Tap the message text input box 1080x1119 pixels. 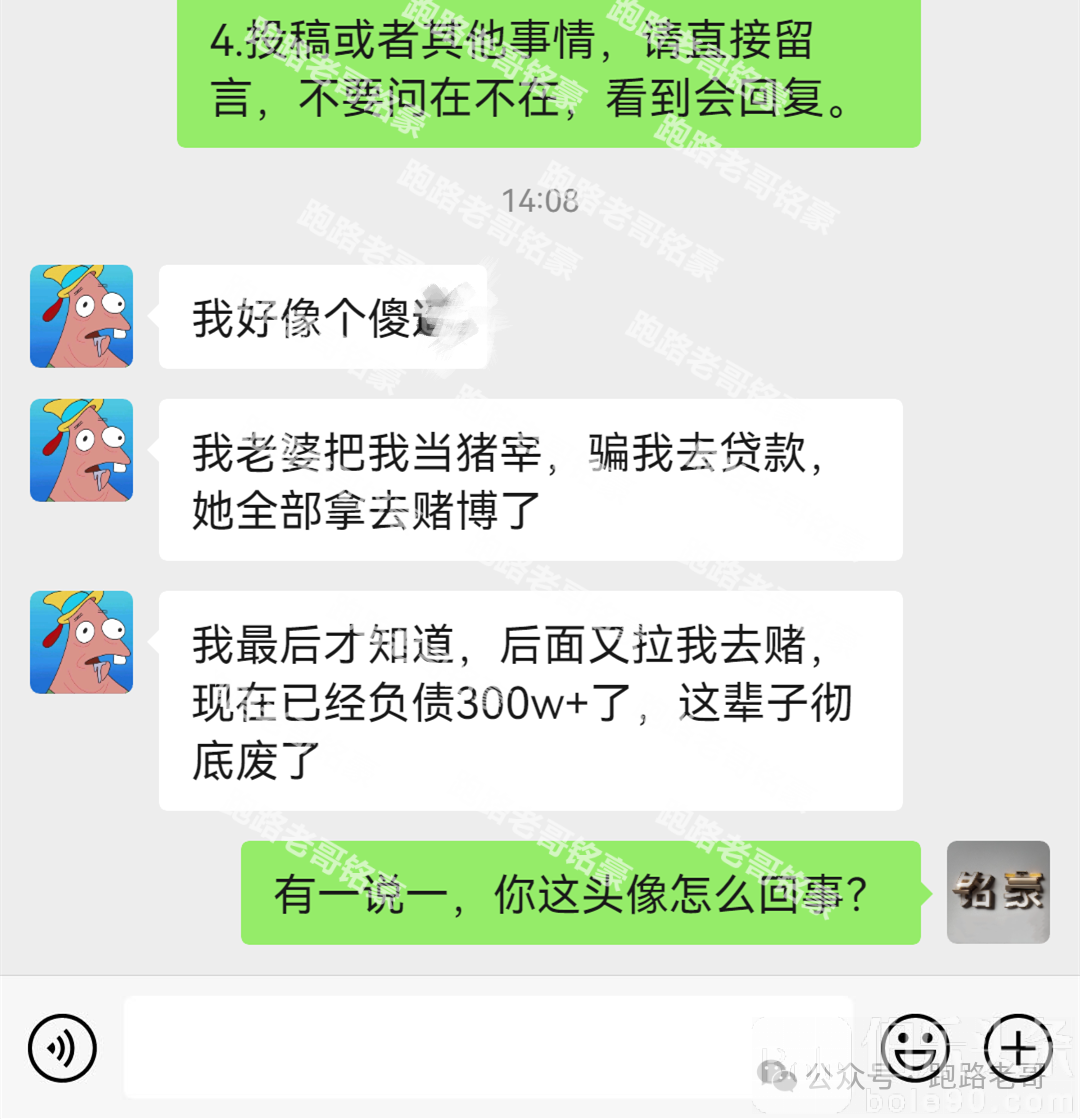click(x=488, y=1047)
